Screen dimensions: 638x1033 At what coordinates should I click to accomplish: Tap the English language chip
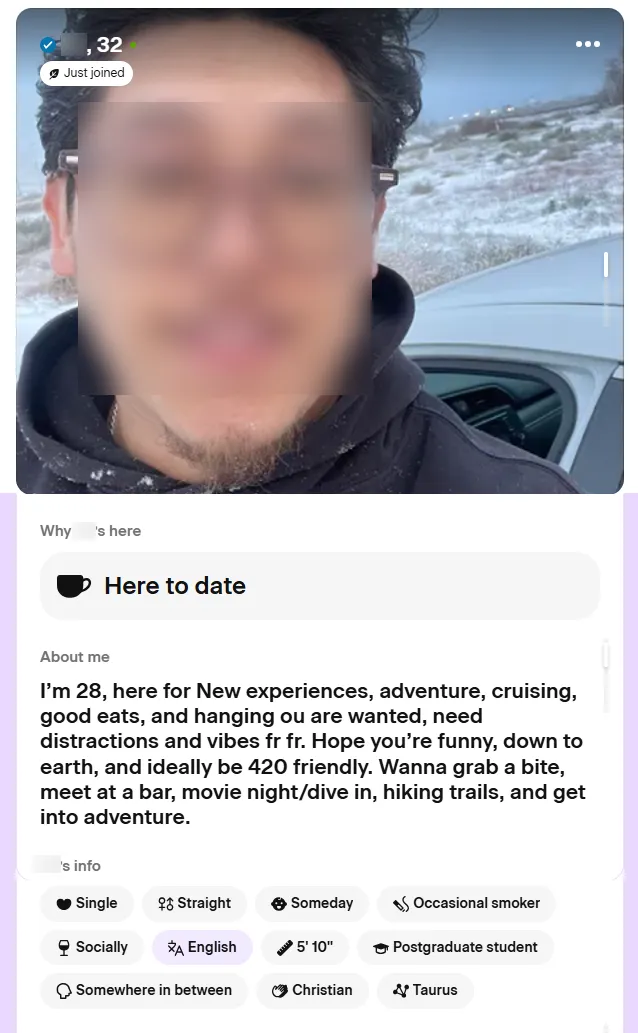tap(202, 947)
